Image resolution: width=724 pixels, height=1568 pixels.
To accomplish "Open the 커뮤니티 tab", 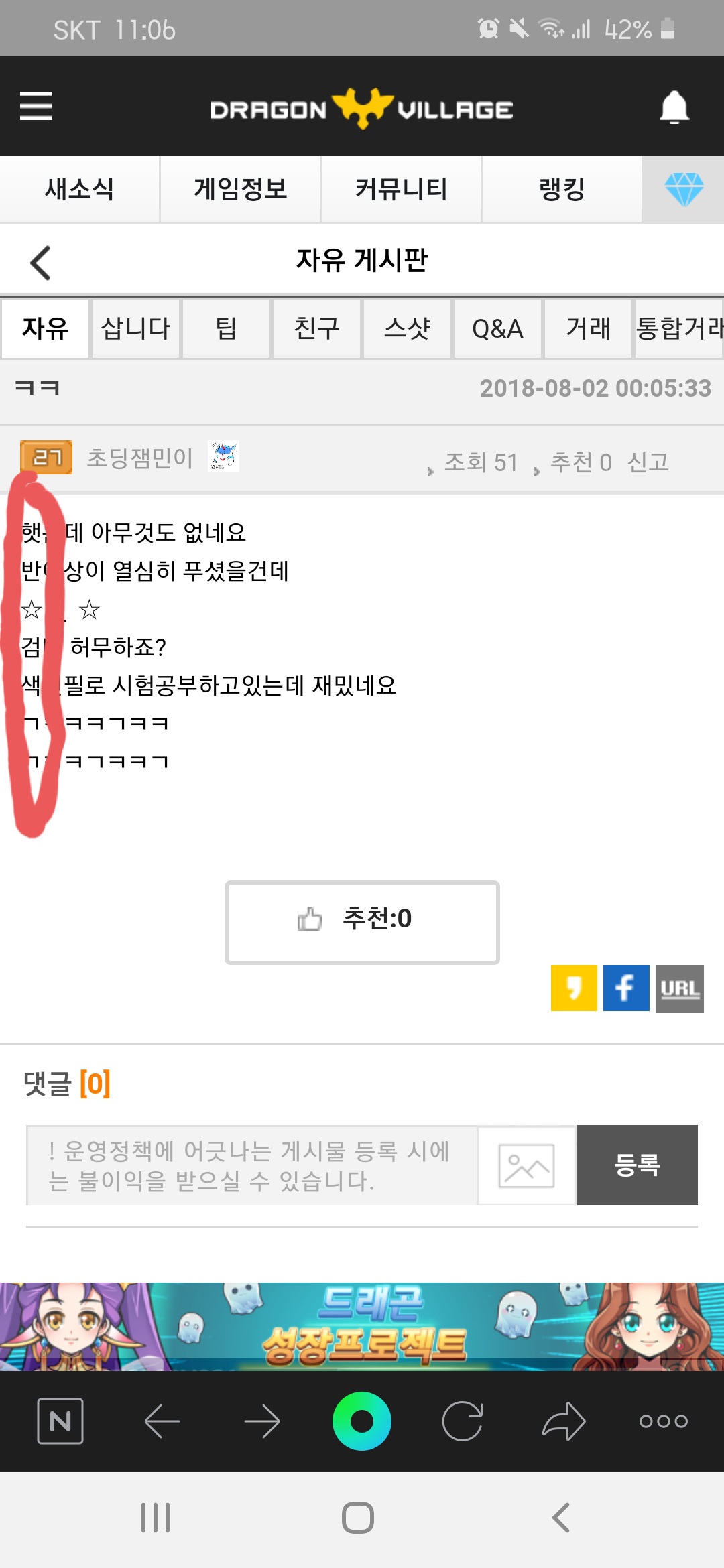I will pos(401,189).
